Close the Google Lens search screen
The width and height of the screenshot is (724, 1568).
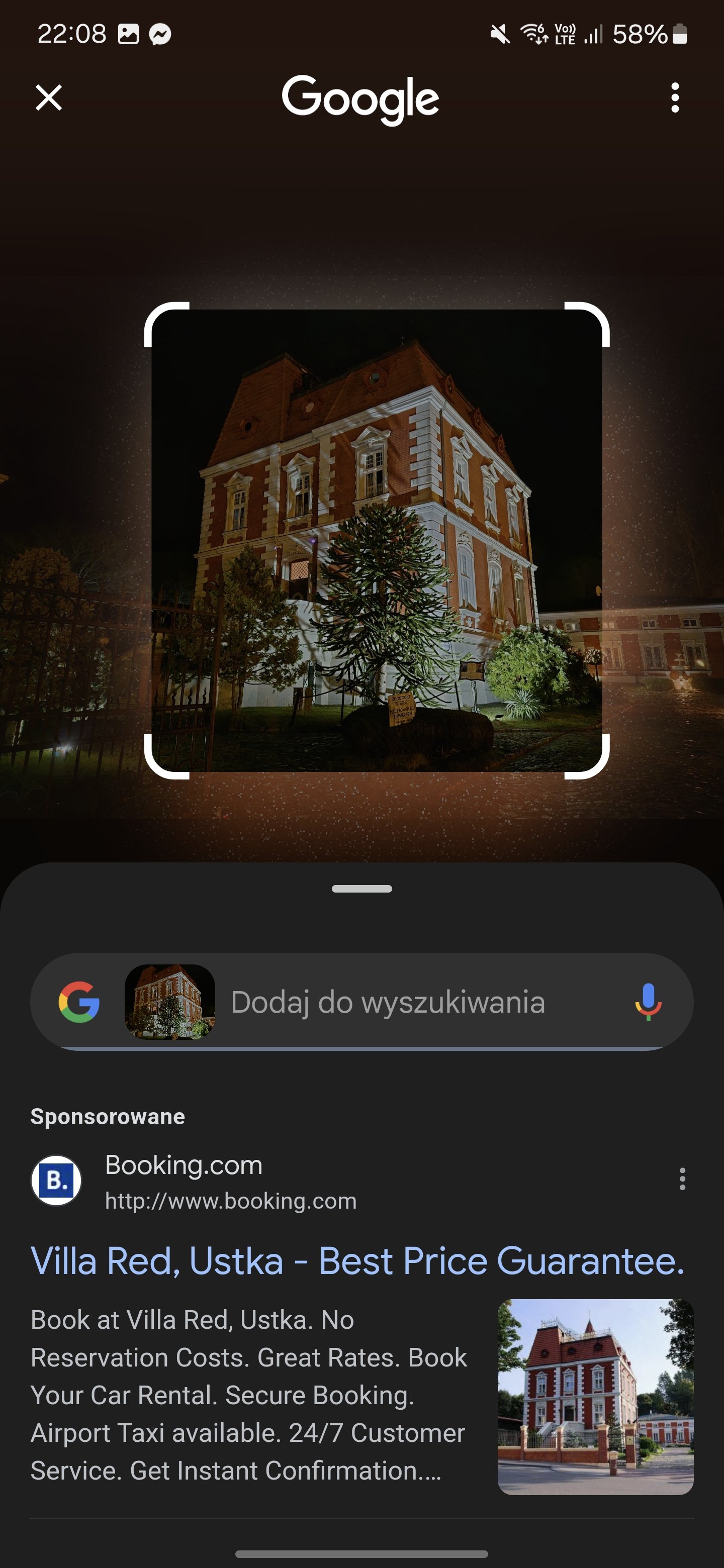[x=49, y=97]
